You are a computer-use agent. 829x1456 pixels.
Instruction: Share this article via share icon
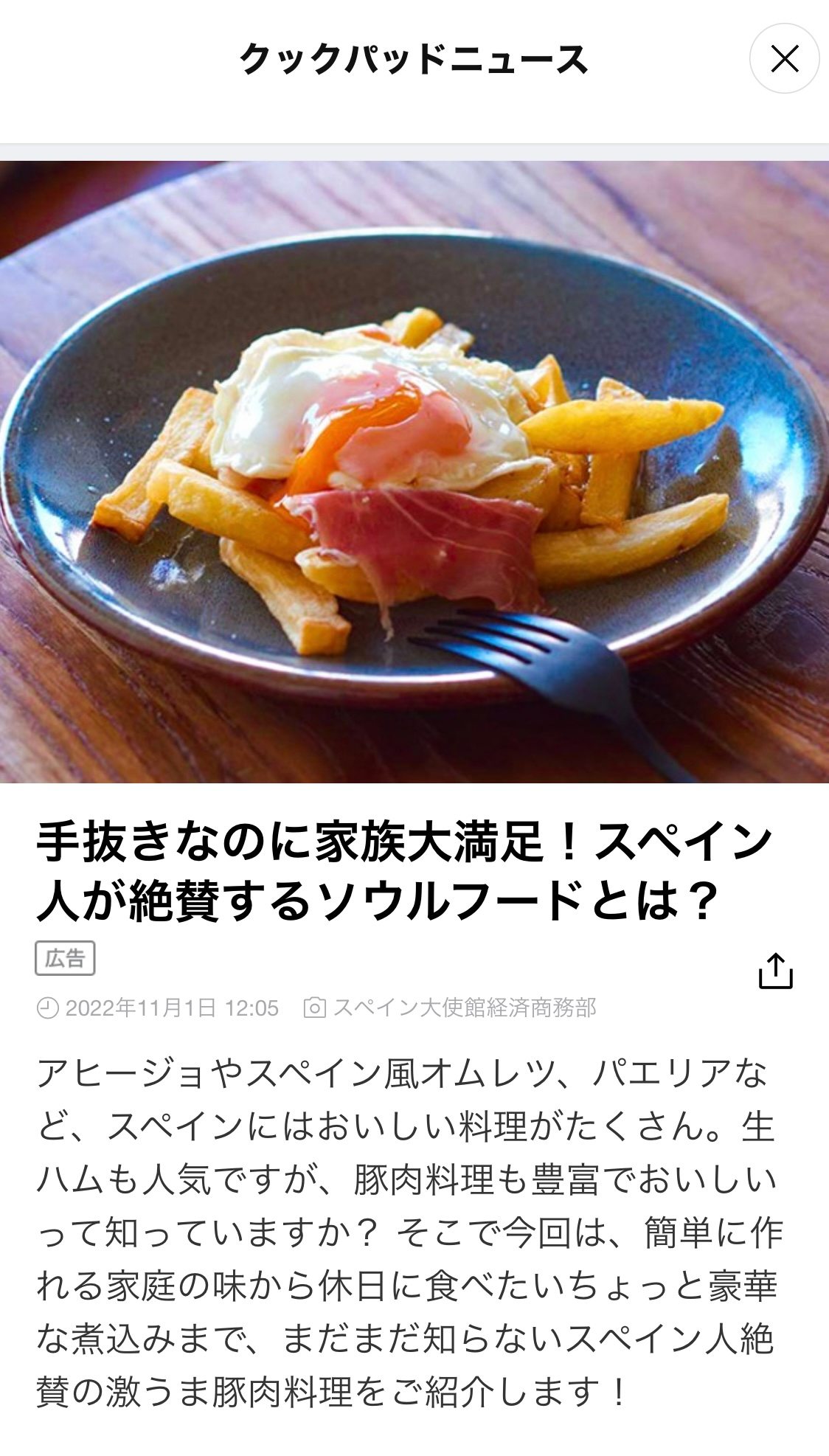coord(775,971)
